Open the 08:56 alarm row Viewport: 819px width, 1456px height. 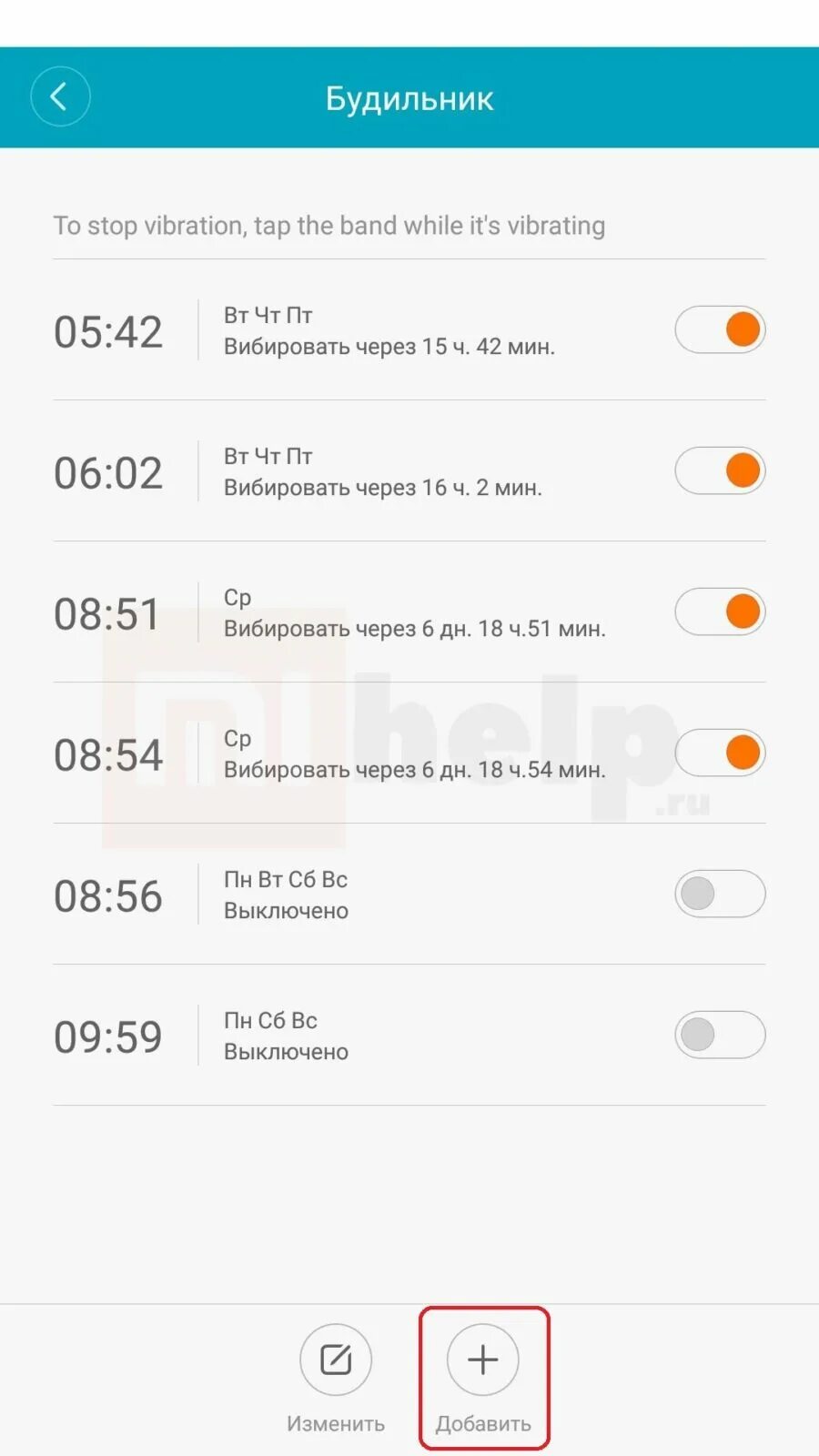click(x=409, y=894)
